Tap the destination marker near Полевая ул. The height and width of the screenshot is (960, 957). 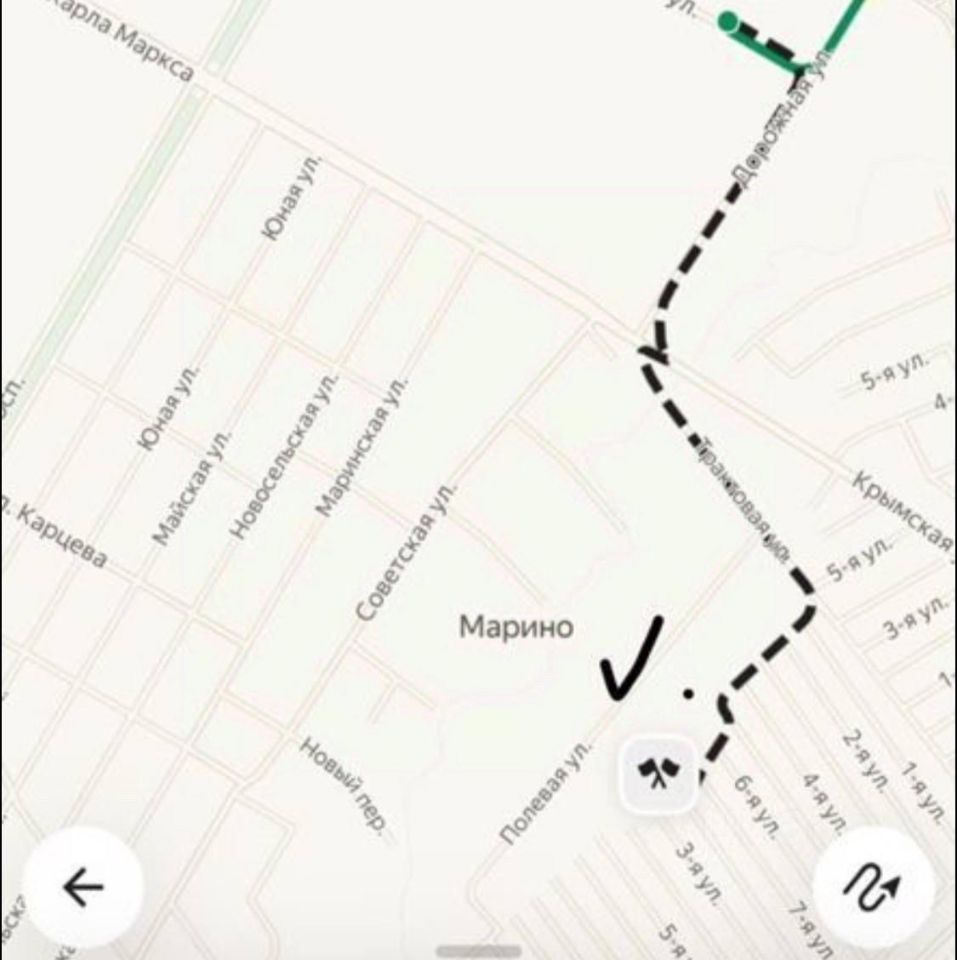tap(657, 774)
